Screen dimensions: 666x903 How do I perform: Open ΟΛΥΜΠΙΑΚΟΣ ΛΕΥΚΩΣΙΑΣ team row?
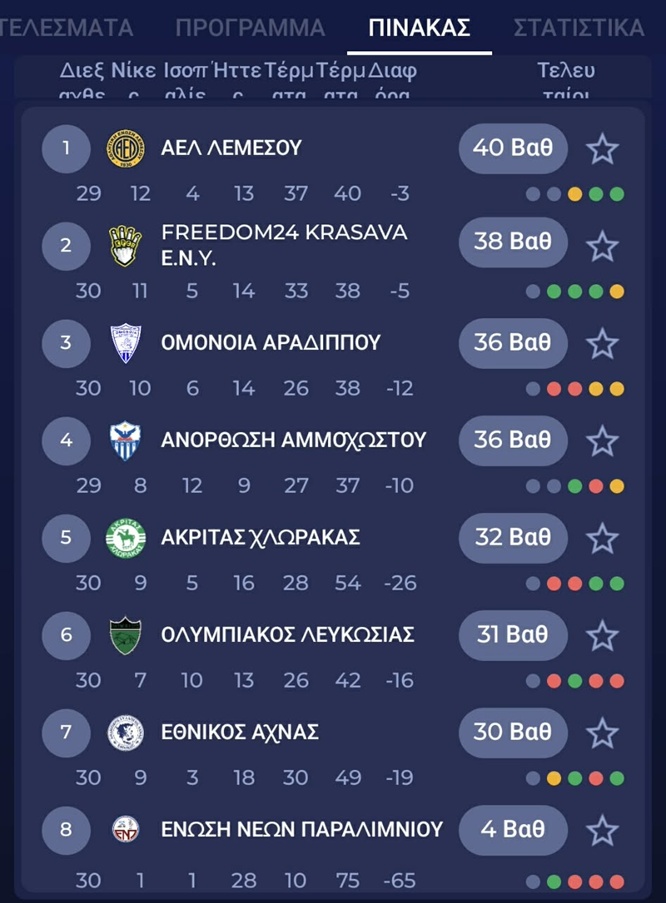[x=287, y=635]
